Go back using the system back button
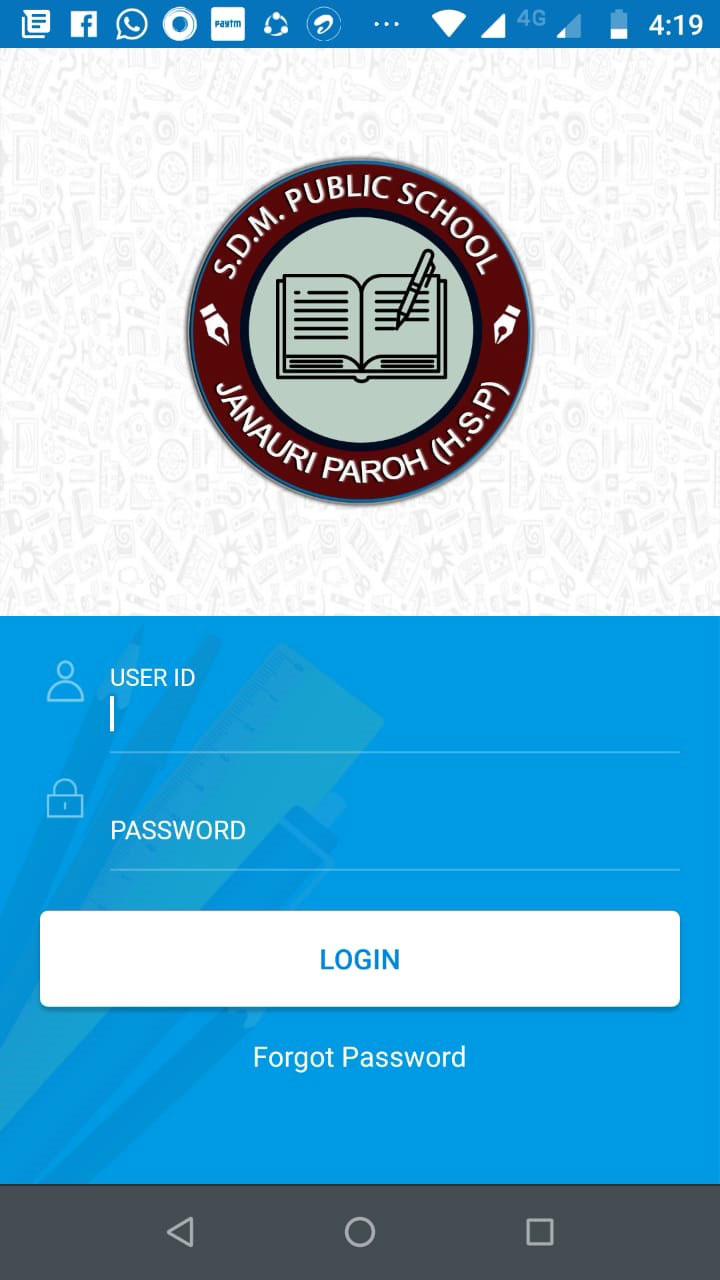The width and height of the screenshot is (720, 1280). (180, 1232)
